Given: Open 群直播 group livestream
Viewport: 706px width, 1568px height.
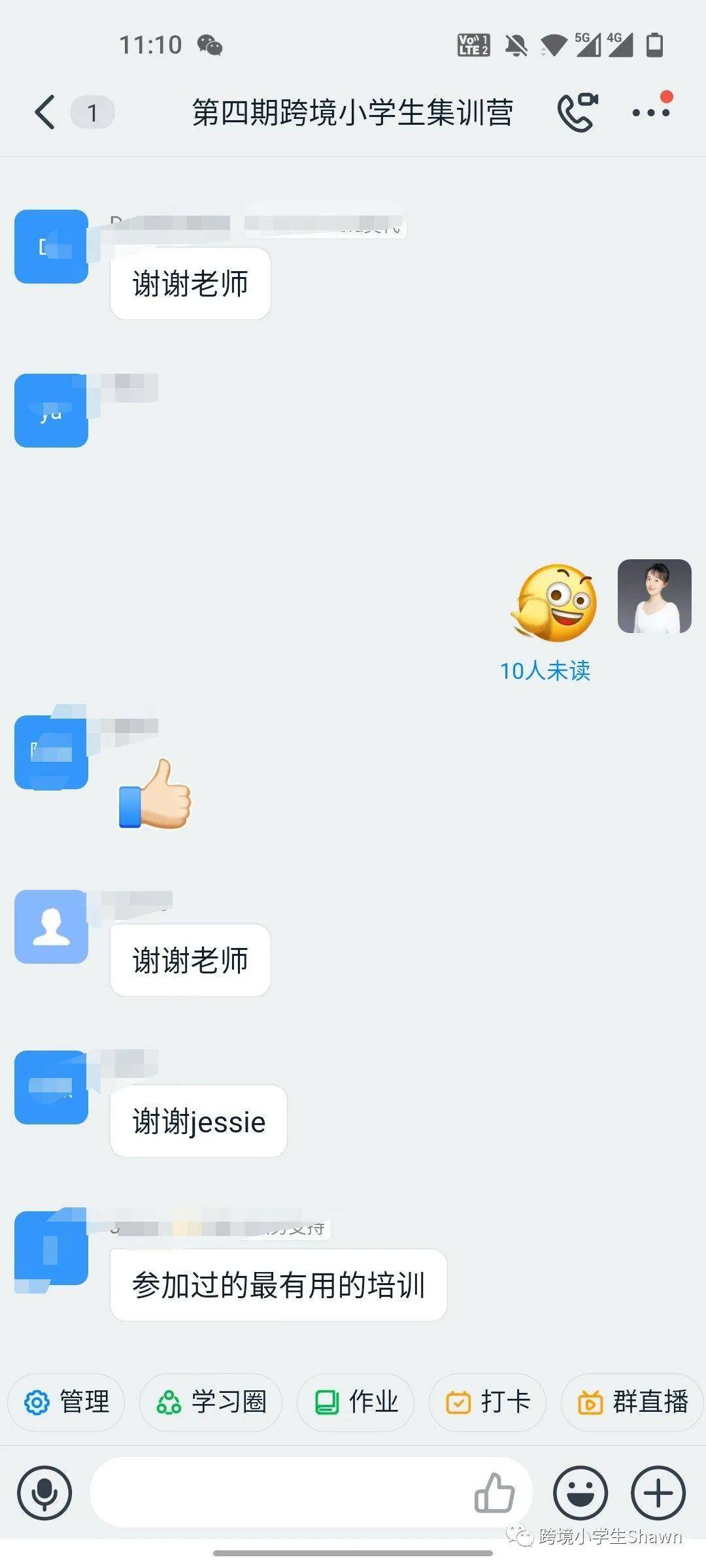Looking at the screenshot, I should click(x=632, y=1402).
